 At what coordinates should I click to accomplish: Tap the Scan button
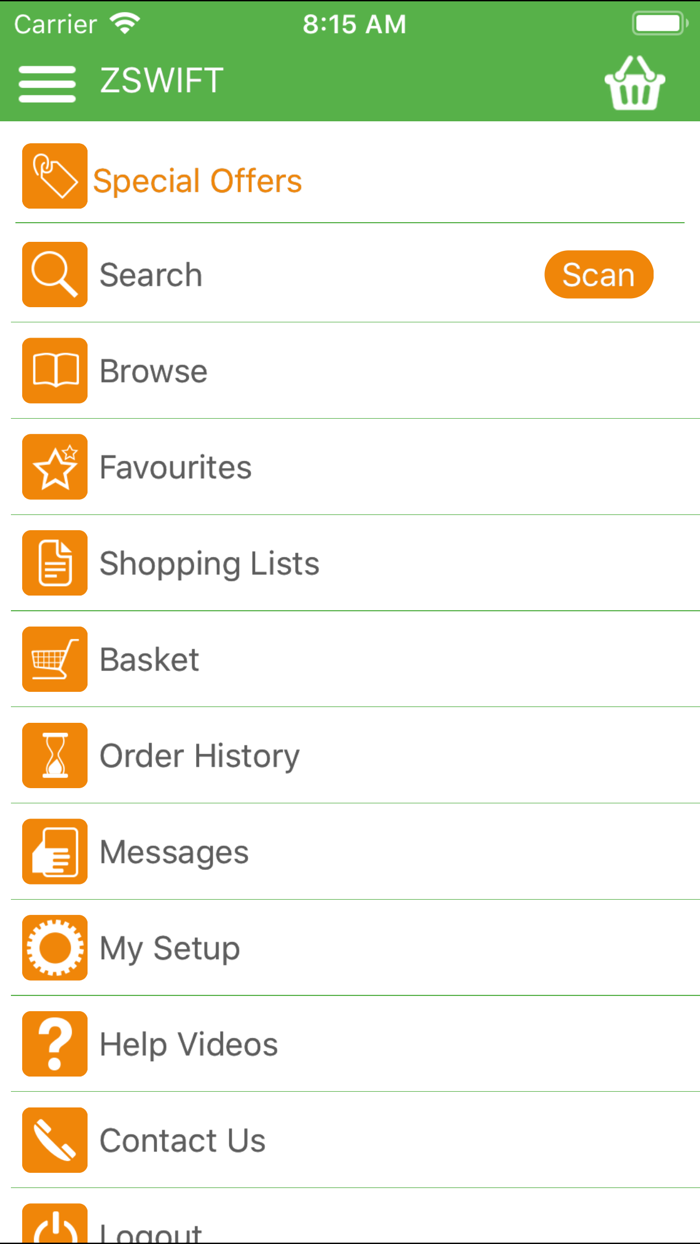click(598, 274)
